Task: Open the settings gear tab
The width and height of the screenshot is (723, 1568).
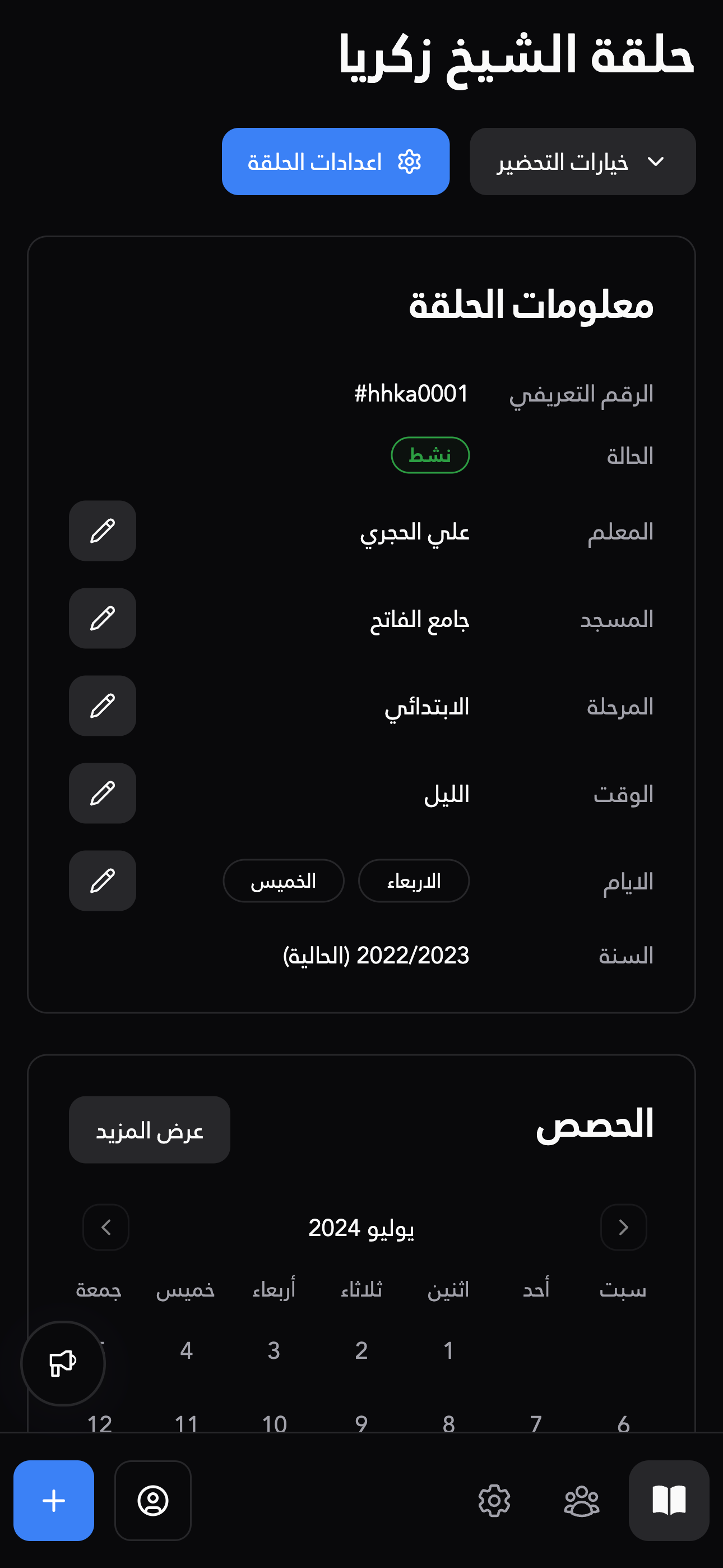Action: 494,1501
